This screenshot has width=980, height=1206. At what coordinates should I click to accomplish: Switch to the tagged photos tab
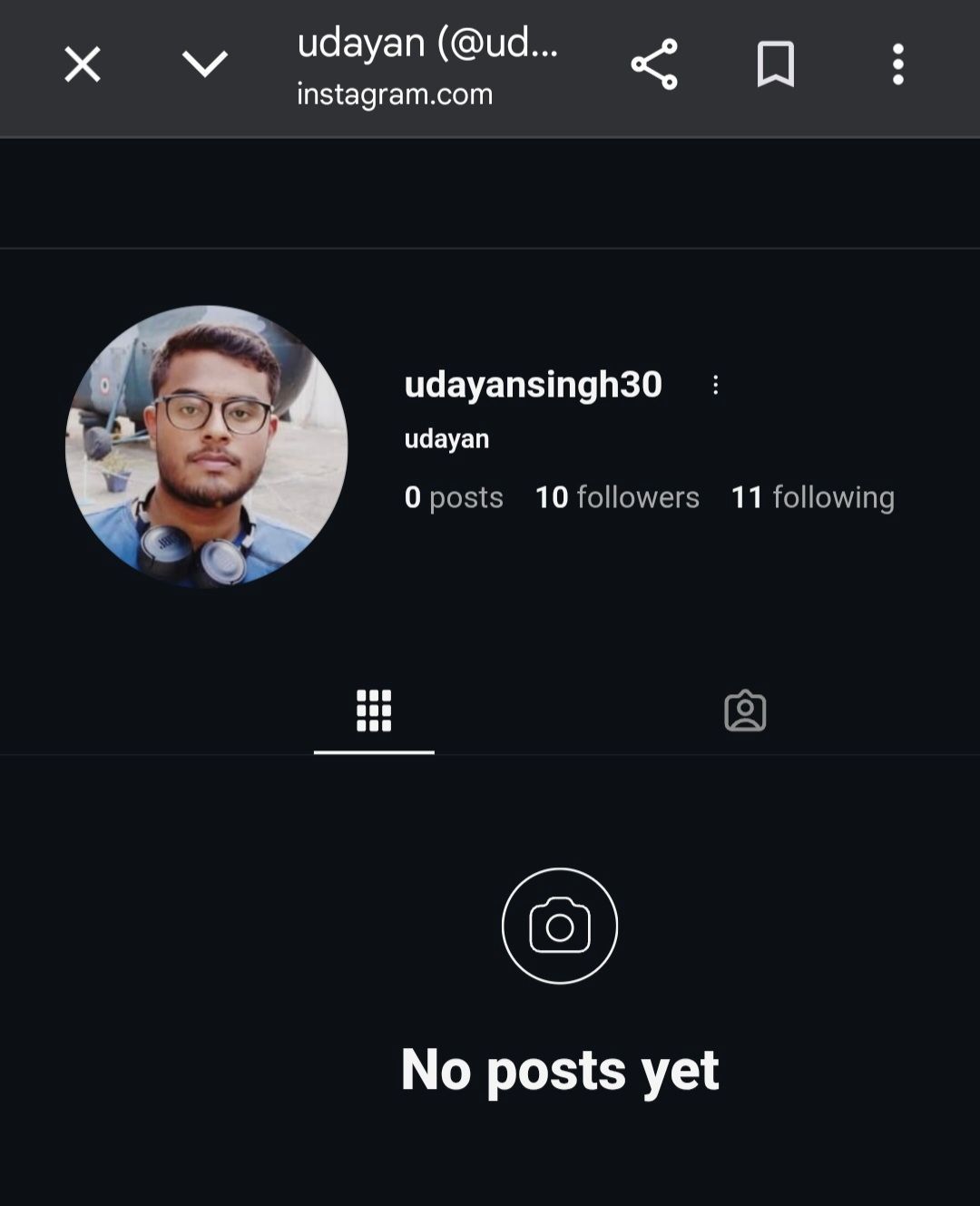pos(745,711)
